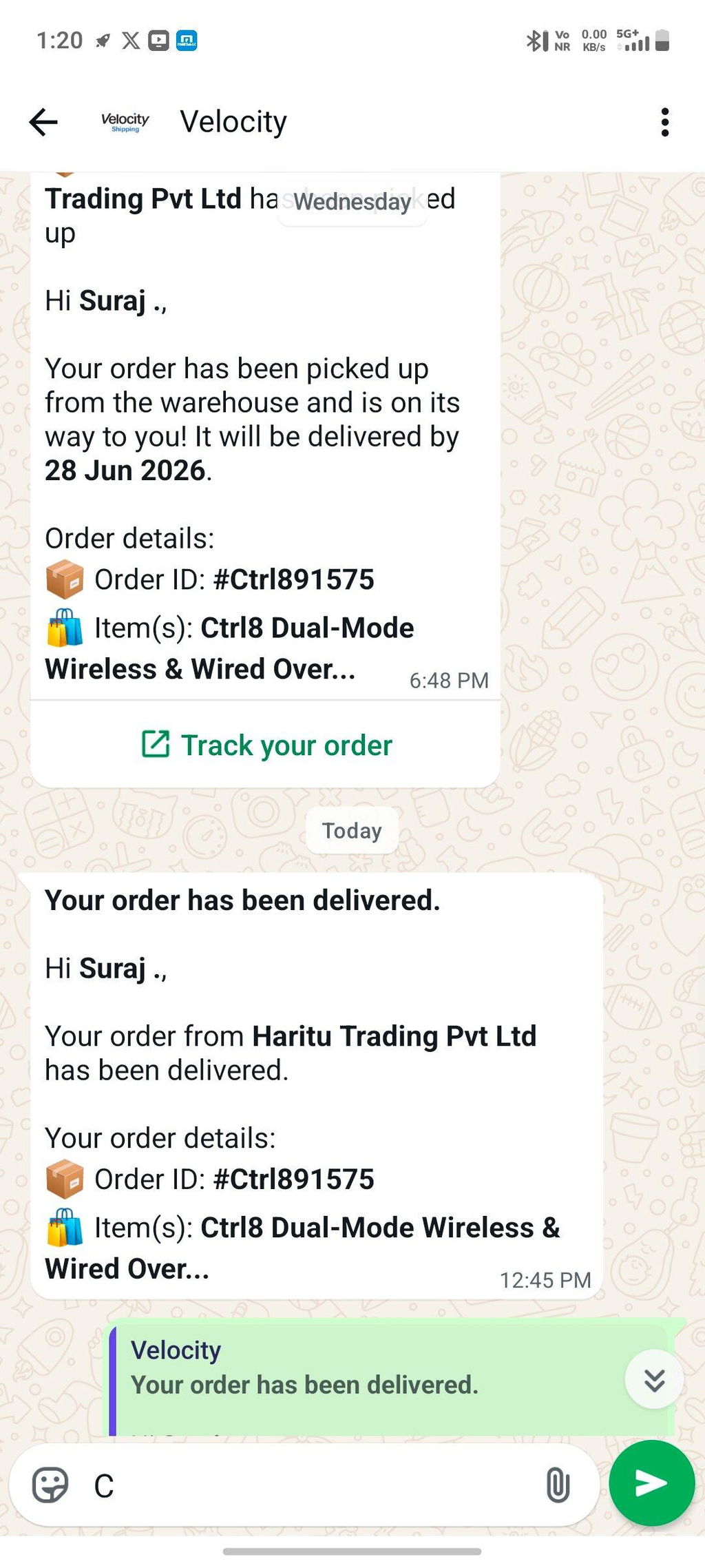
Task: Send the typed message
Action: [x=651, y=1483]
